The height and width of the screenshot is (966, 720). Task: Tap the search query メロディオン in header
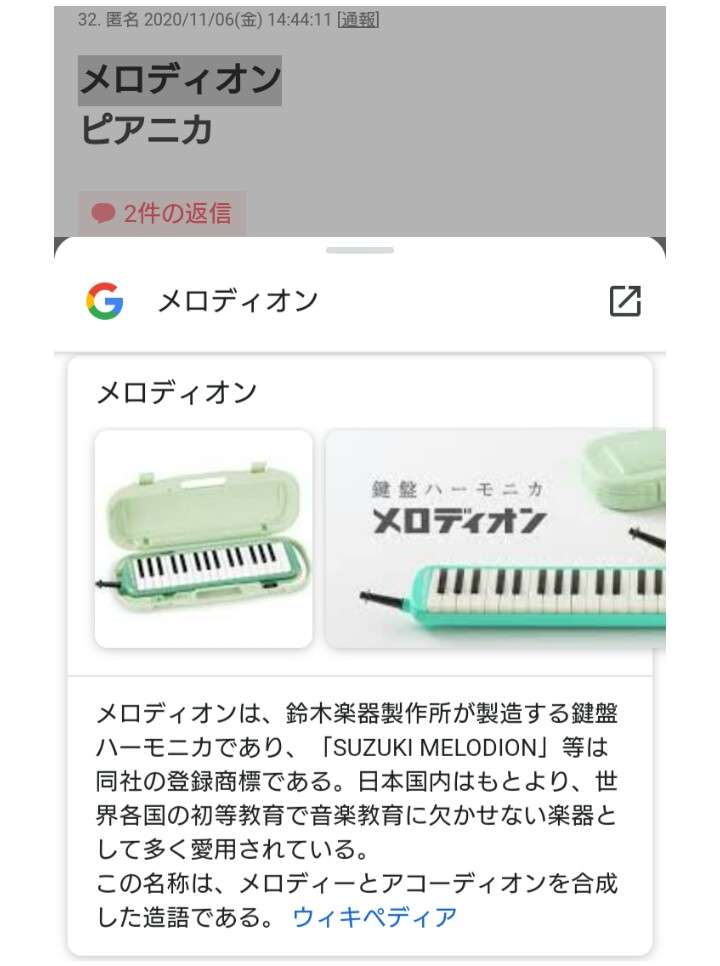point(238,298)
